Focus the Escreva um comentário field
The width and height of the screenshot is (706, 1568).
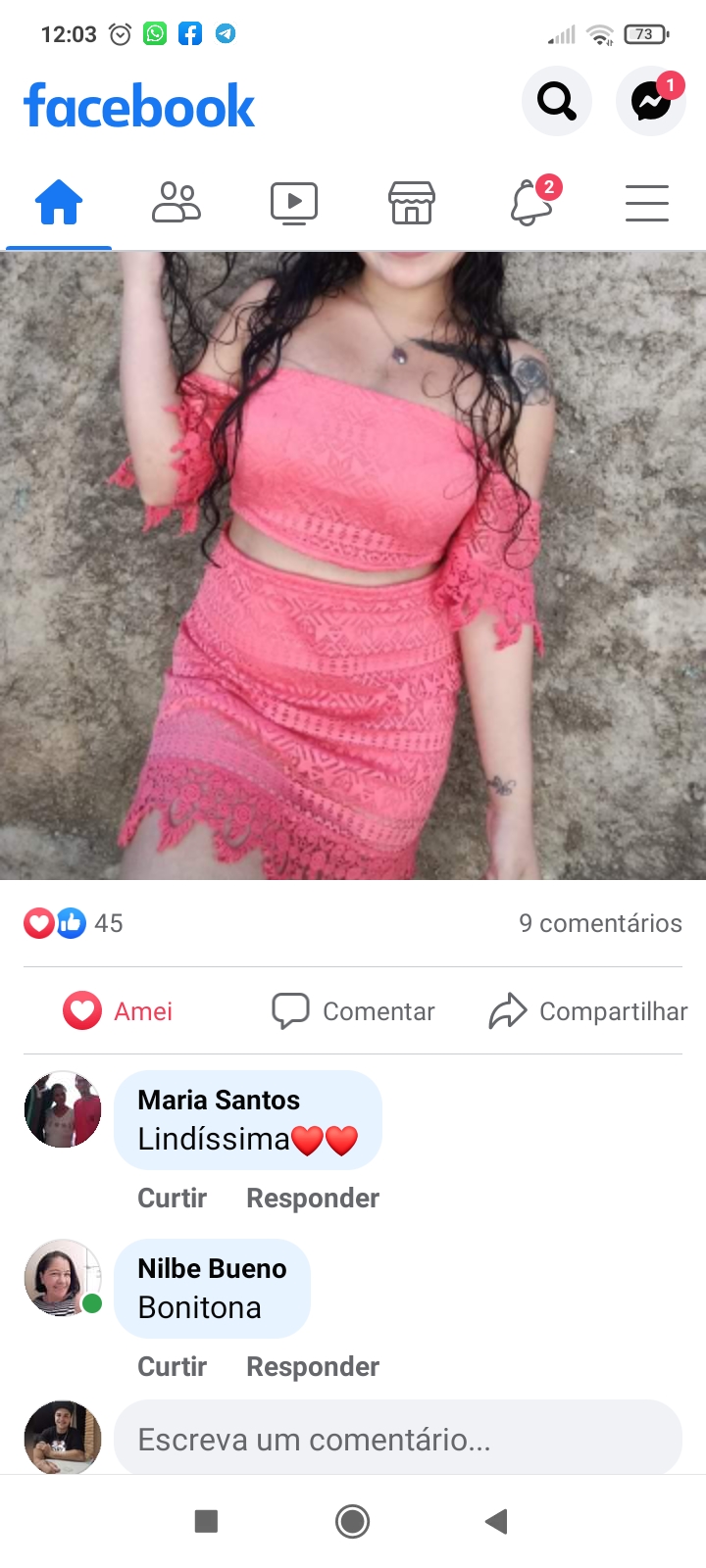[397, 1439]
